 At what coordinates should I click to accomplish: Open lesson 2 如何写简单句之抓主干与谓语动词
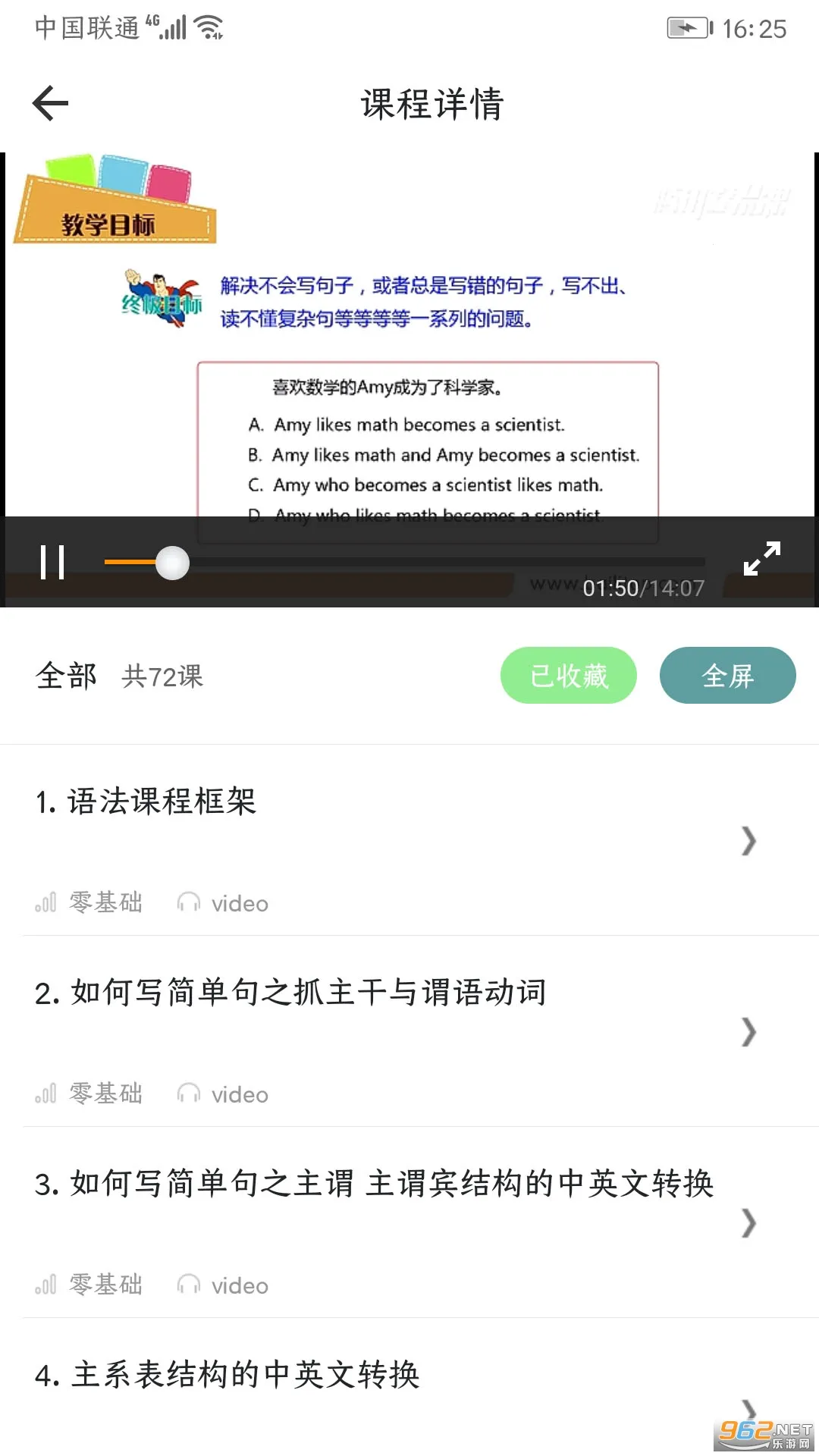[394, 1031]
